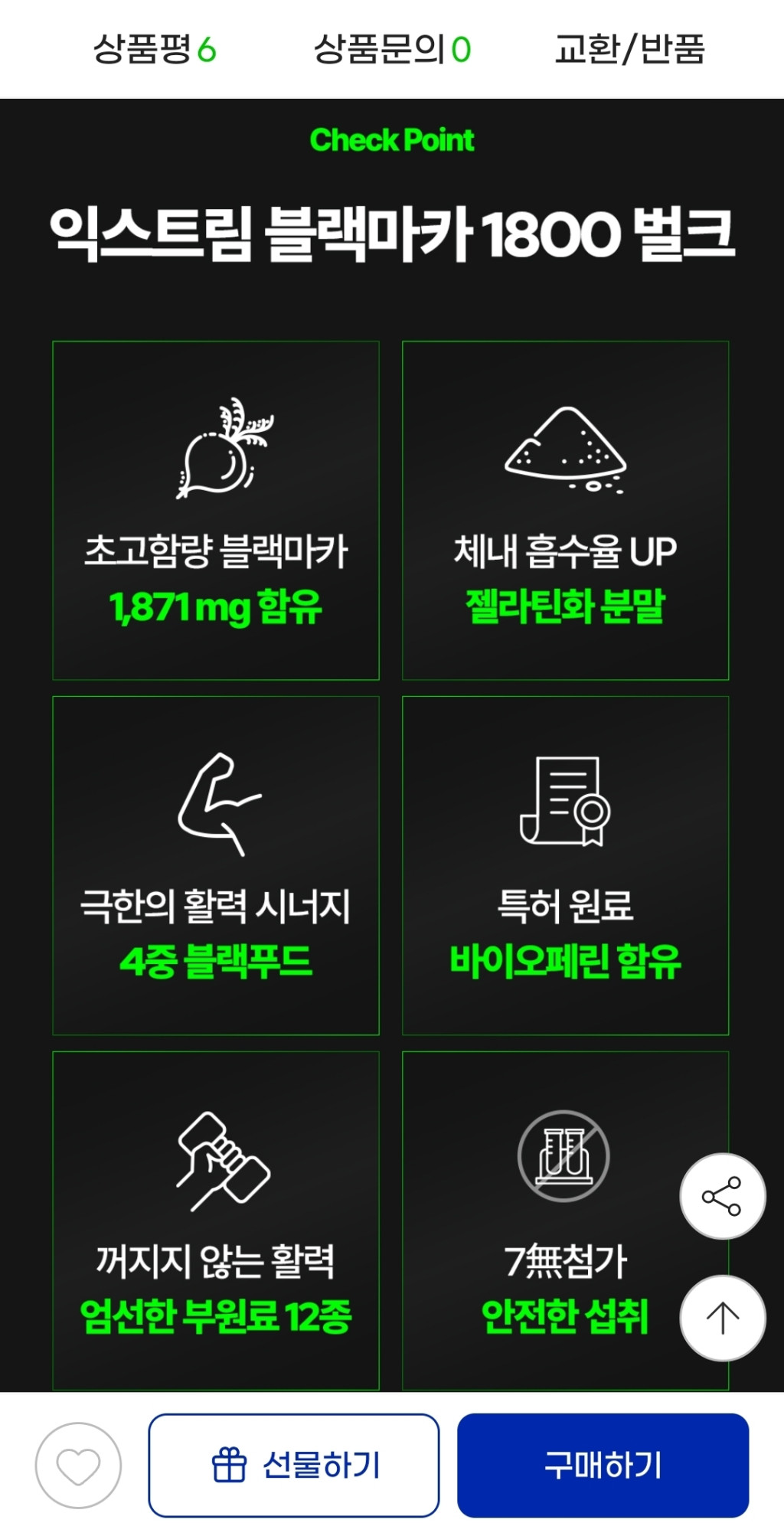The image size is (784, 1536).
Task: Open the 상품문의 product inquiry tab
Action: [x=392, y=50]
